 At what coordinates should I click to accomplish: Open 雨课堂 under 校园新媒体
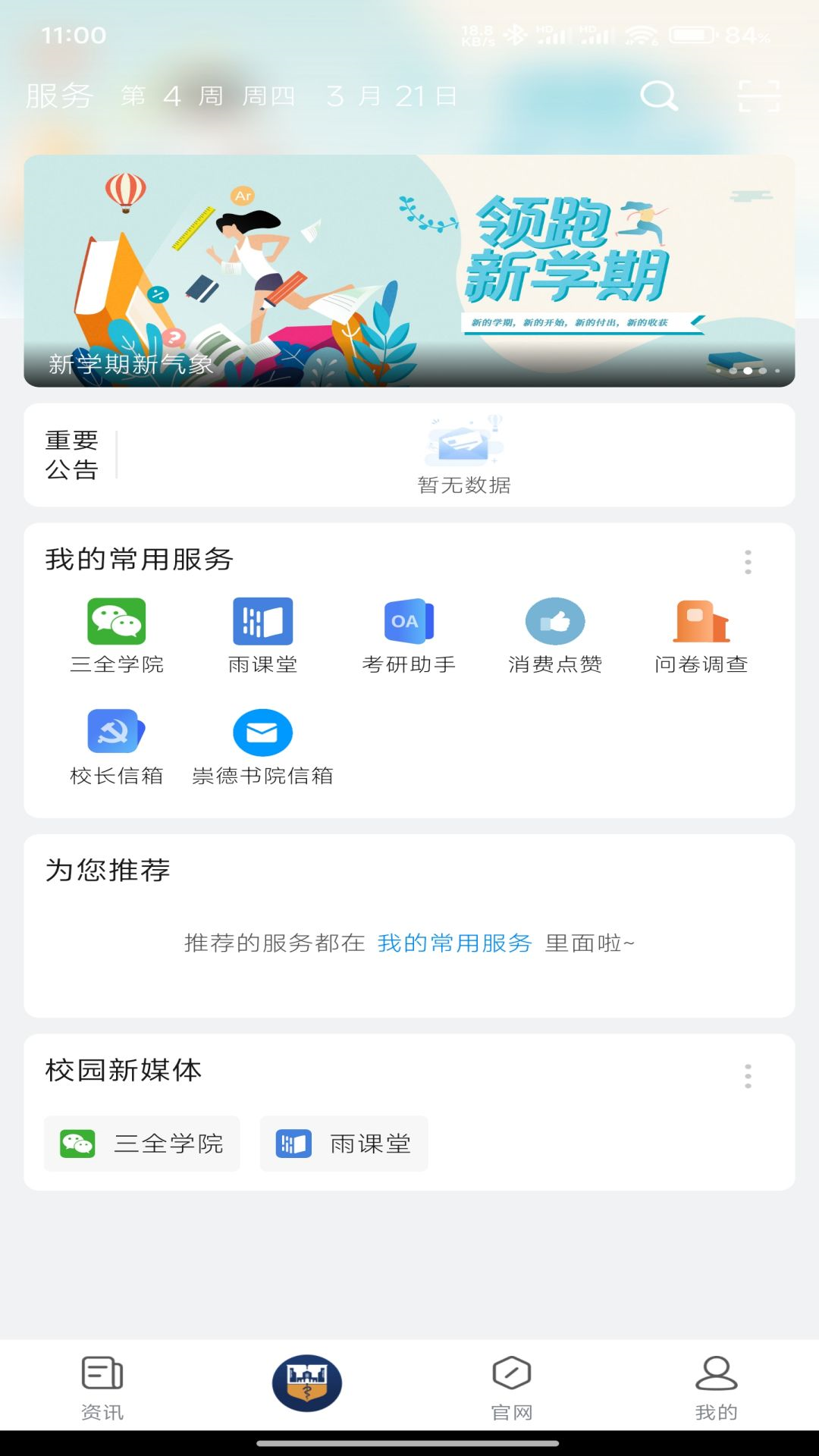click(344, 1144)
